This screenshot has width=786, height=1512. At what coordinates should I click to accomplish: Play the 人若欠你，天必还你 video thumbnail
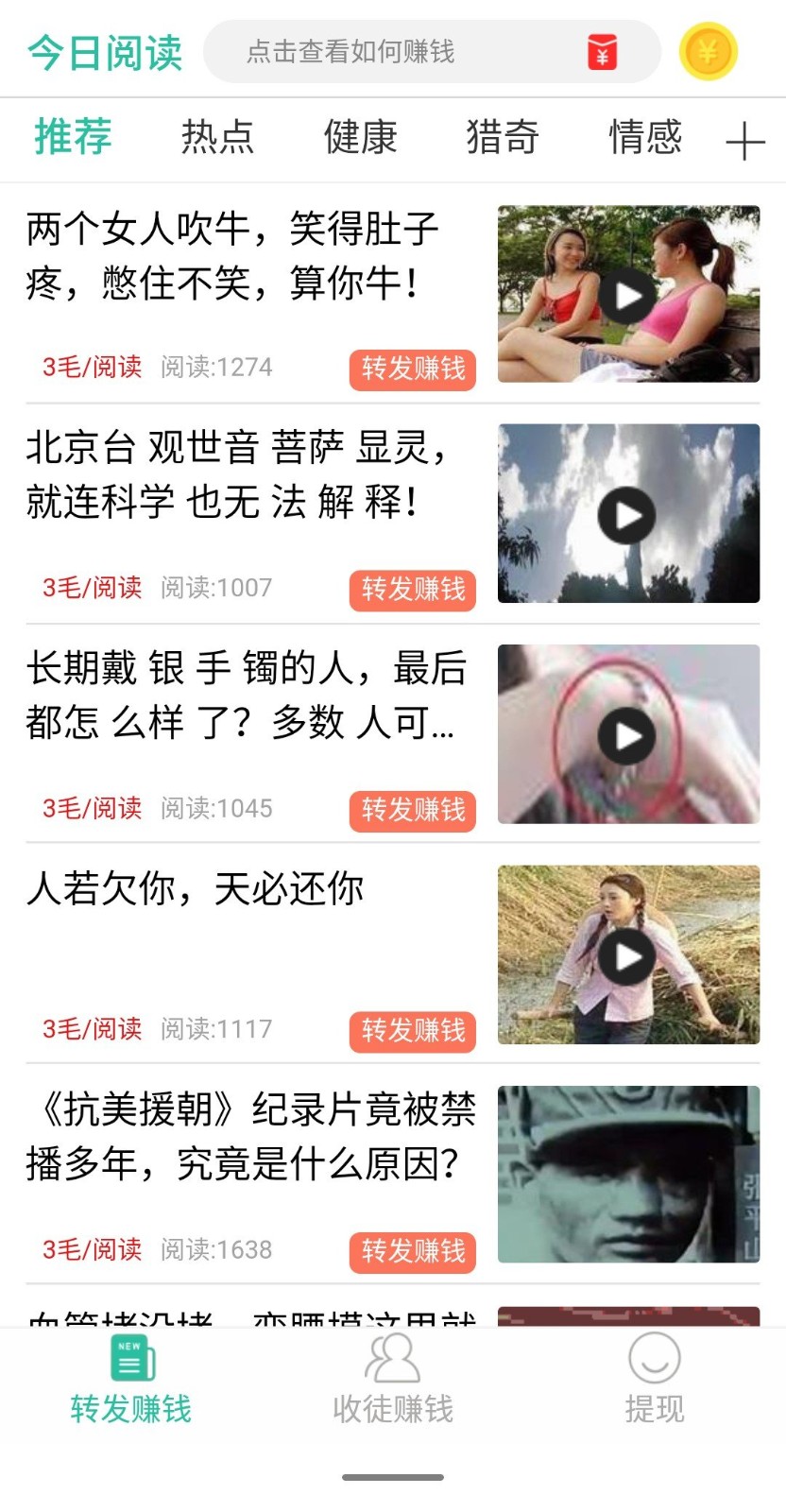[x=627, y=955]
